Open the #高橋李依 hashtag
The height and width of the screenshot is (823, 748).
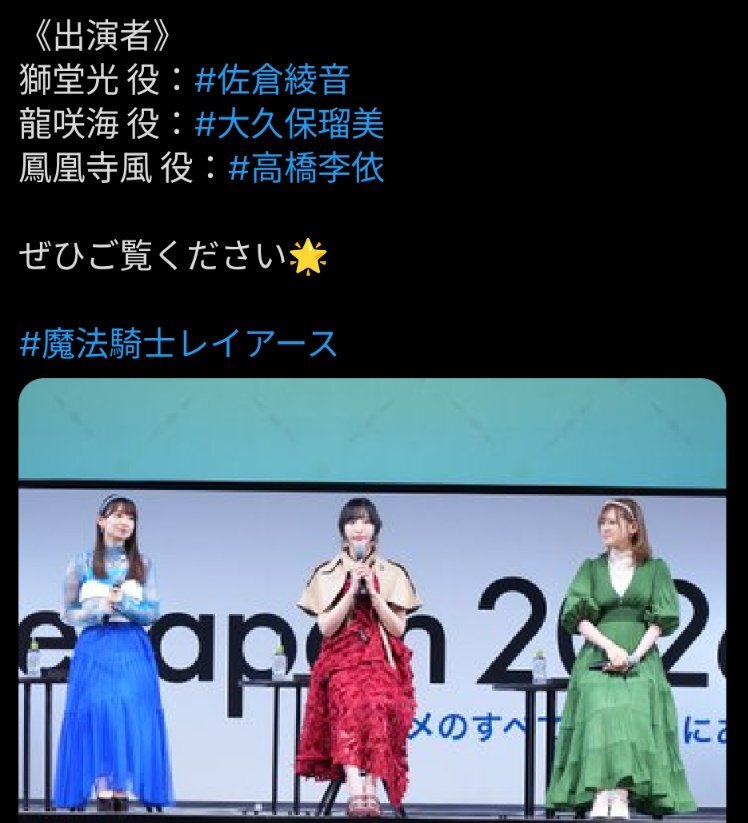coord(306,167)
